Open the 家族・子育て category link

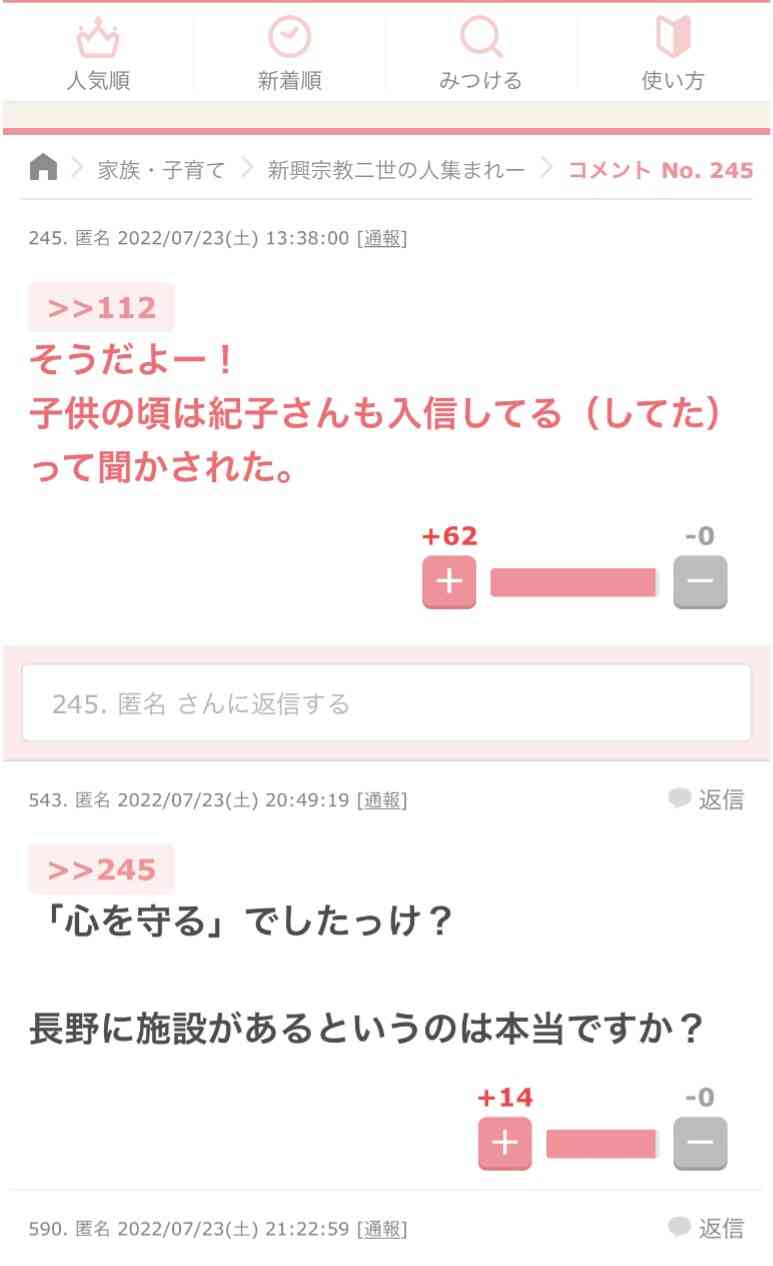click(x=161, y=170)
